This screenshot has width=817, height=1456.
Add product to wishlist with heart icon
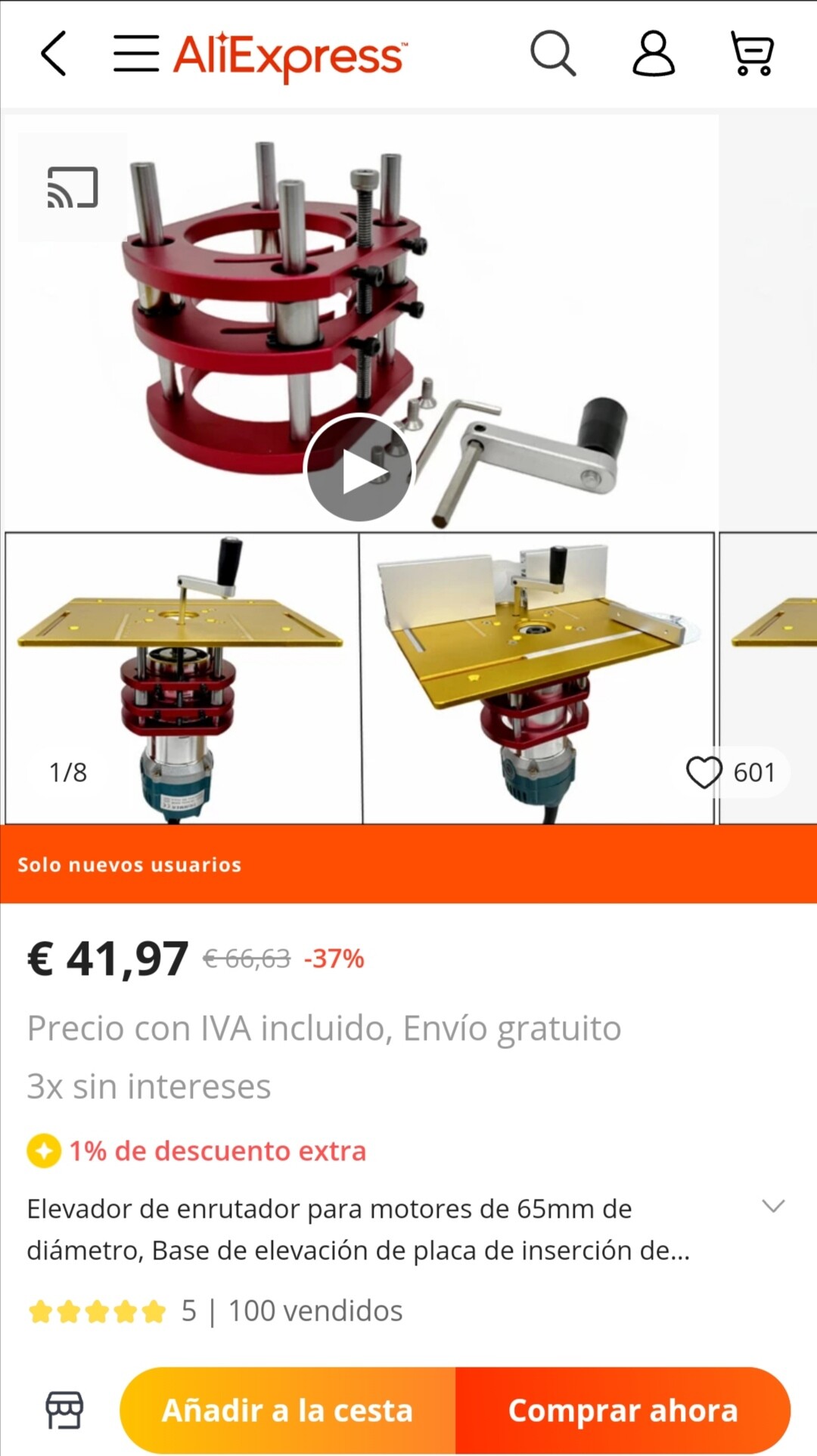(704, 772)
